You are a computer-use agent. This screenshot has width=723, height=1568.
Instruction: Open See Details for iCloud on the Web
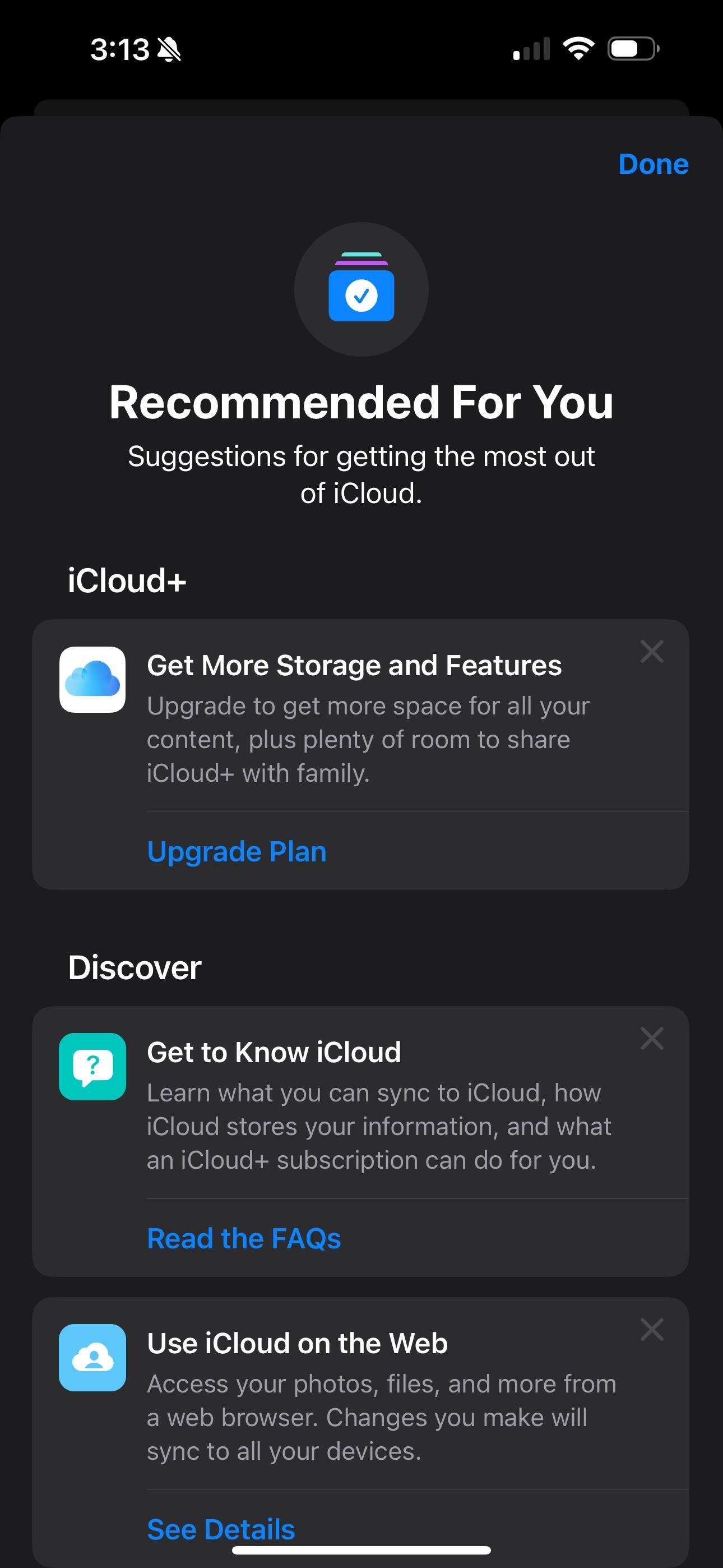click(221, 1528)
